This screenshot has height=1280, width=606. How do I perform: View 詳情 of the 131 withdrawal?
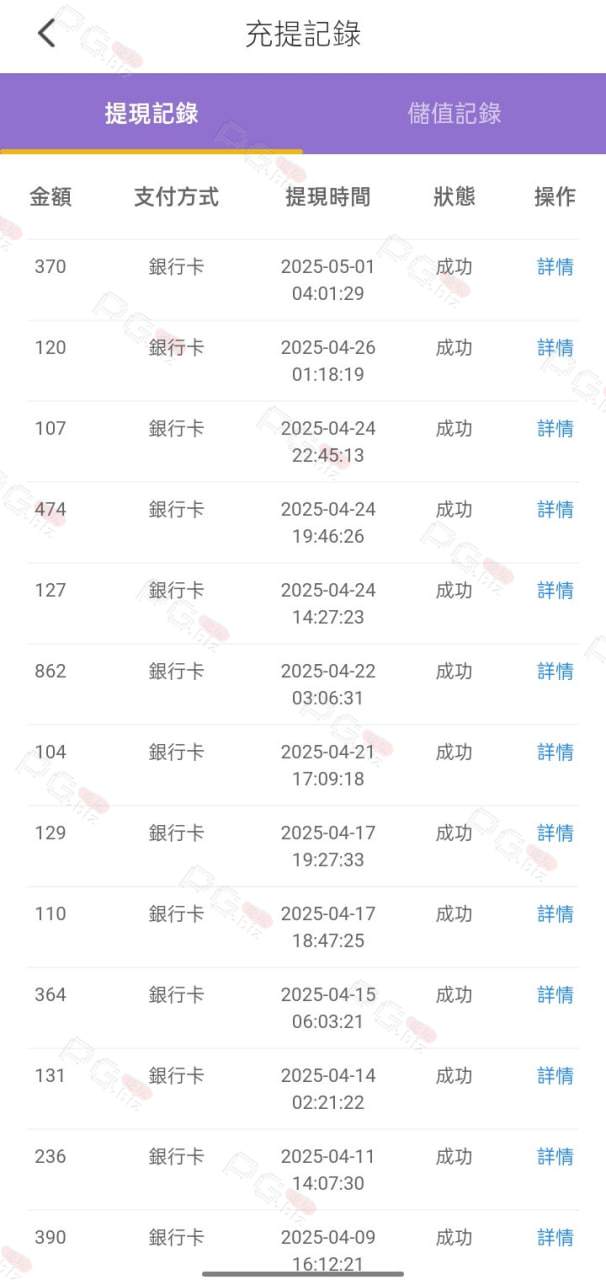(x=555, y=1077)
